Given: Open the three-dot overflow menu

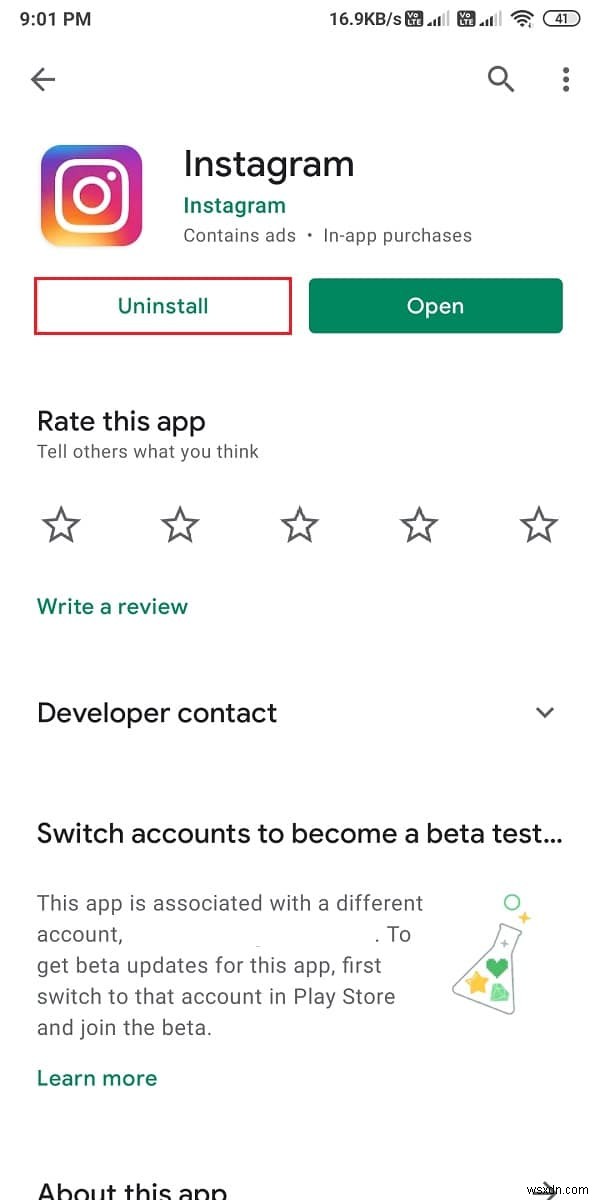Looking at the screenshot, I should (566, 79).
